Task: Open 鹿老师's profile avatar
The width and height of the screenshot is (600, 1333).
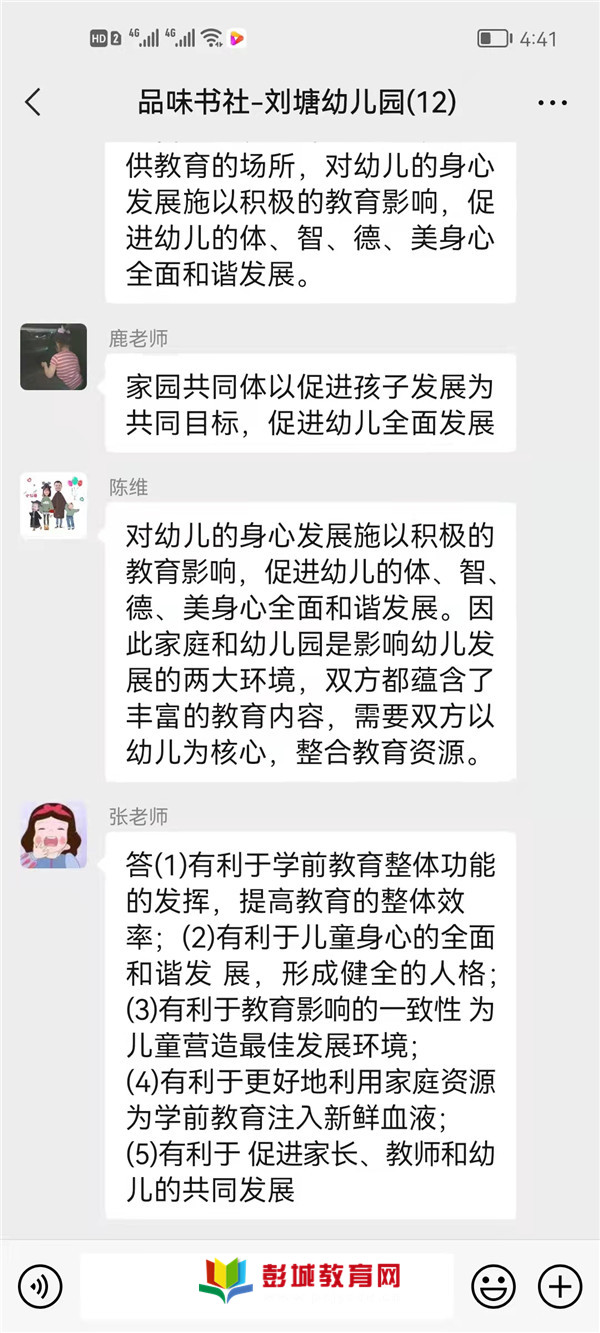Action: [53, 357]
